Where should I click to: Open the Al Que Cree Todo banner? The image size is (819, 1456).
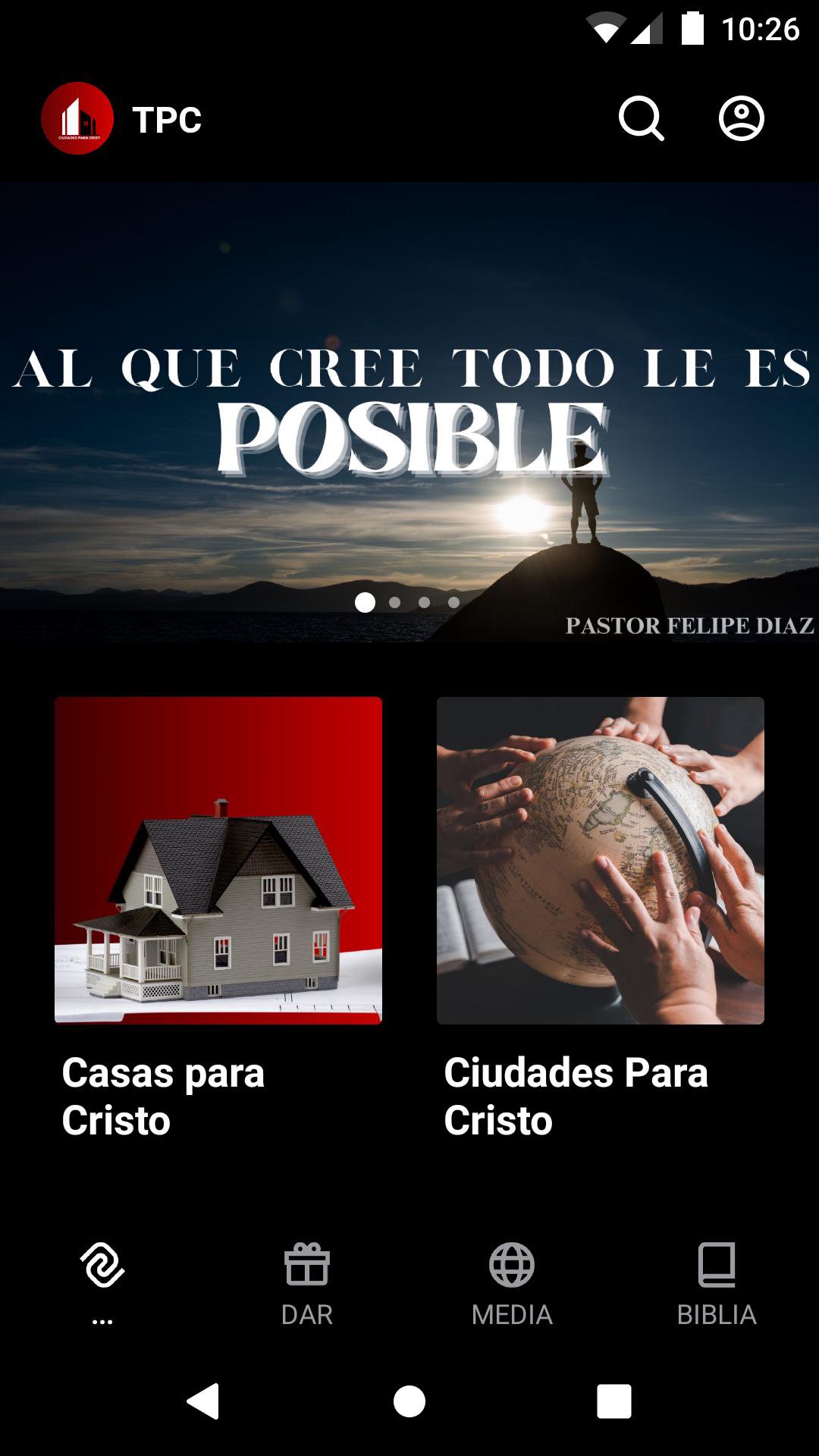(409, 412)
